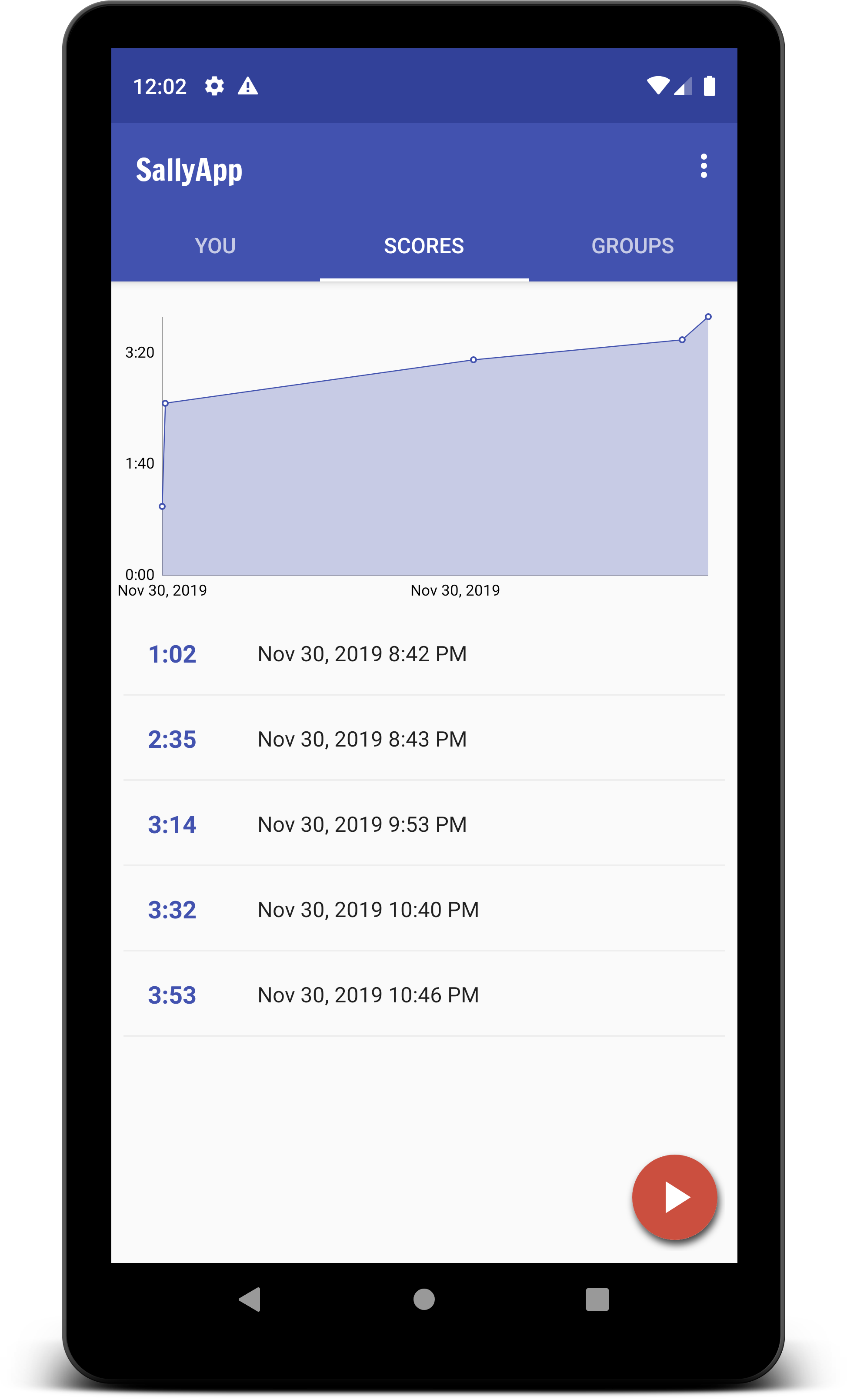View the 3:14 score from 9:53 PM
This screenshot has height=1400, width=847.
click(423, 824)
